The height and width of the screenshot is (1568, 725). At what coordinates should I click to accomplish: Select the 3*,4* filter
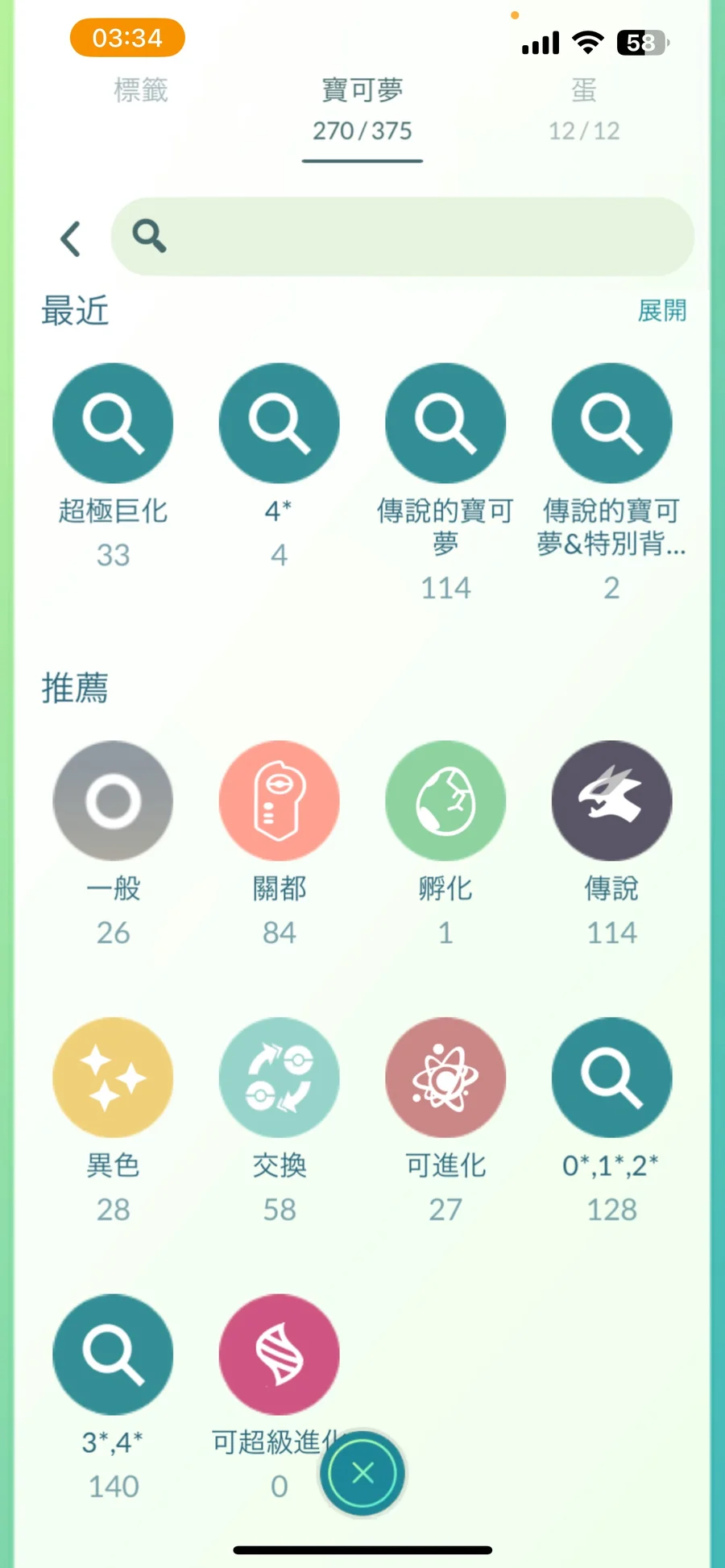point(113,1355)
